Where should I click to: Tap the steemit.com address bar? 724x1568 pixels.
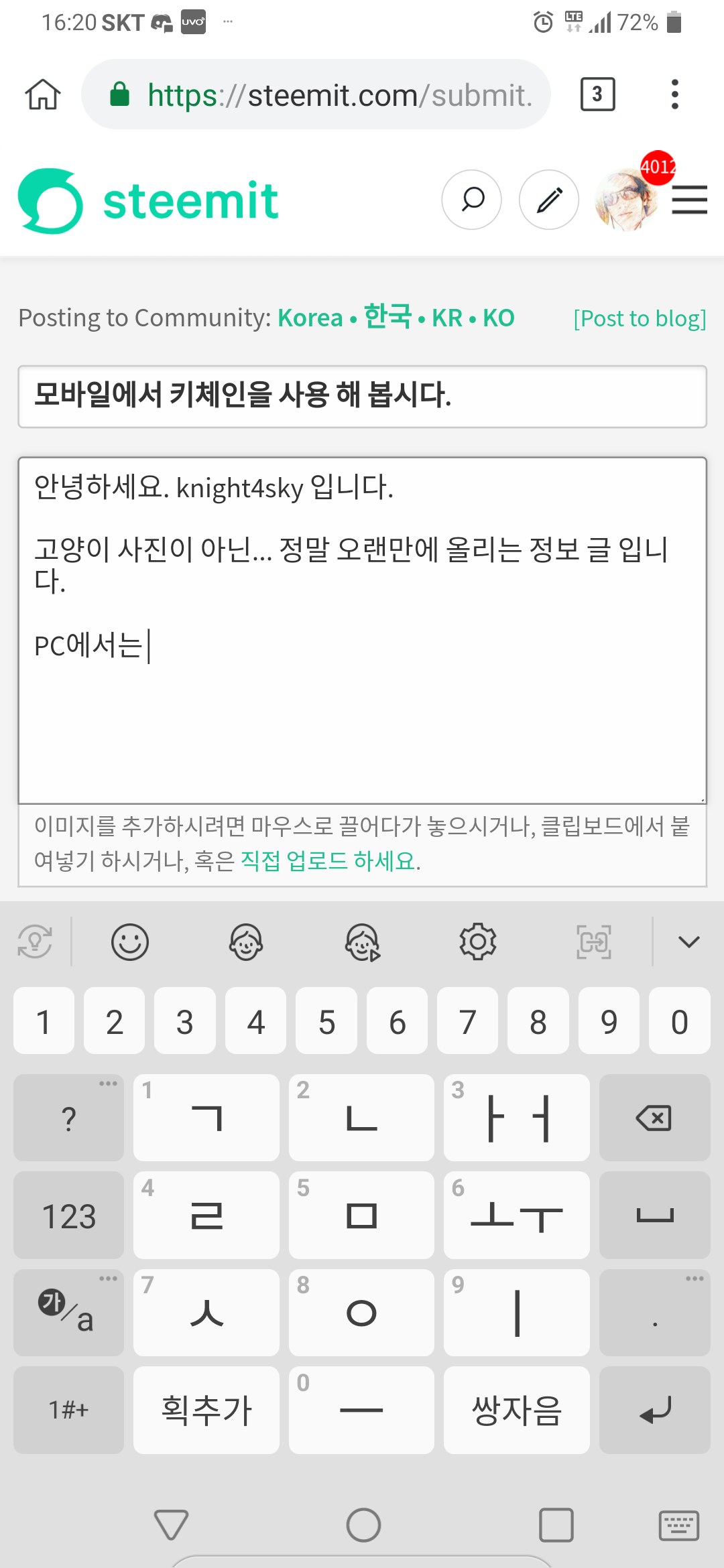pos(316,94)
